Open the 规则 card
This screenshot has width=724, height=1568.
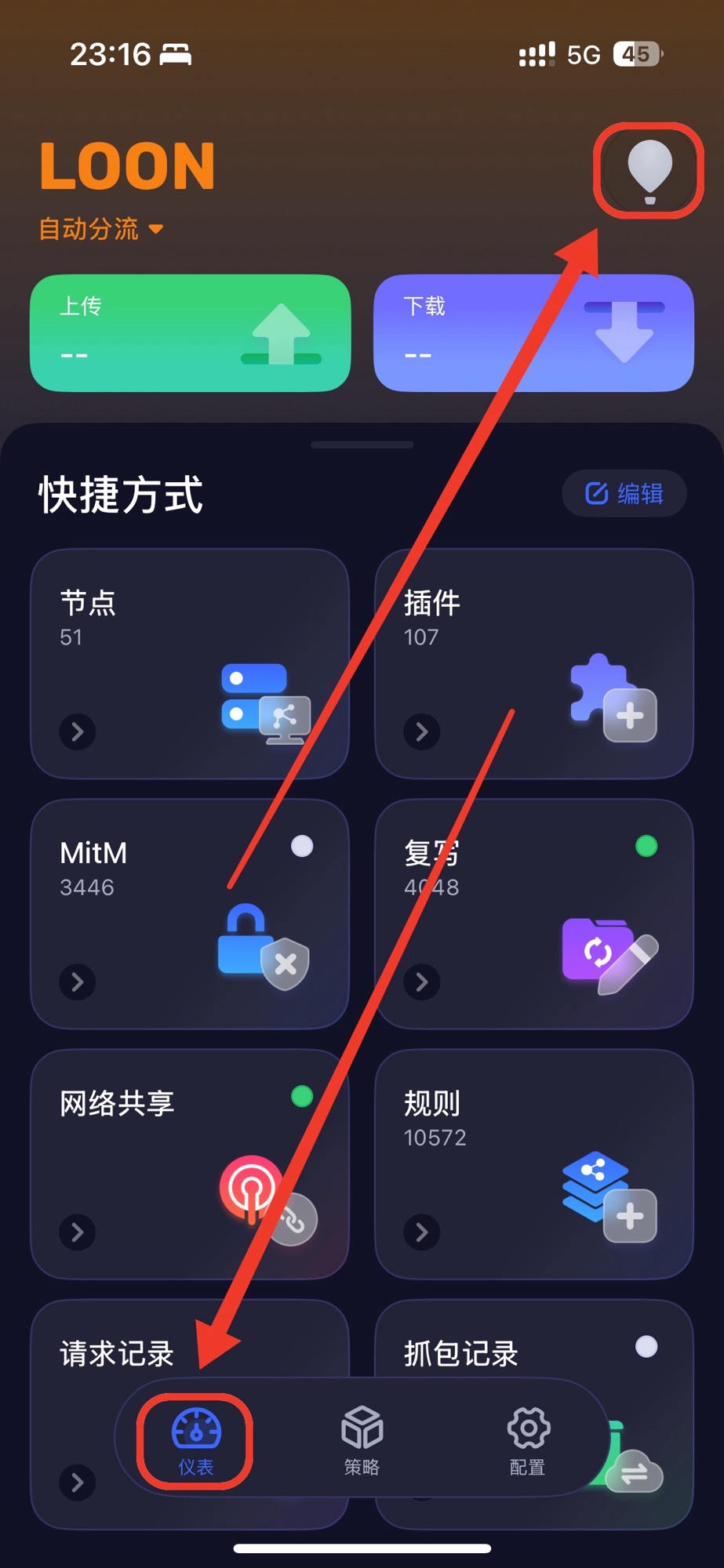(533, 1163)
